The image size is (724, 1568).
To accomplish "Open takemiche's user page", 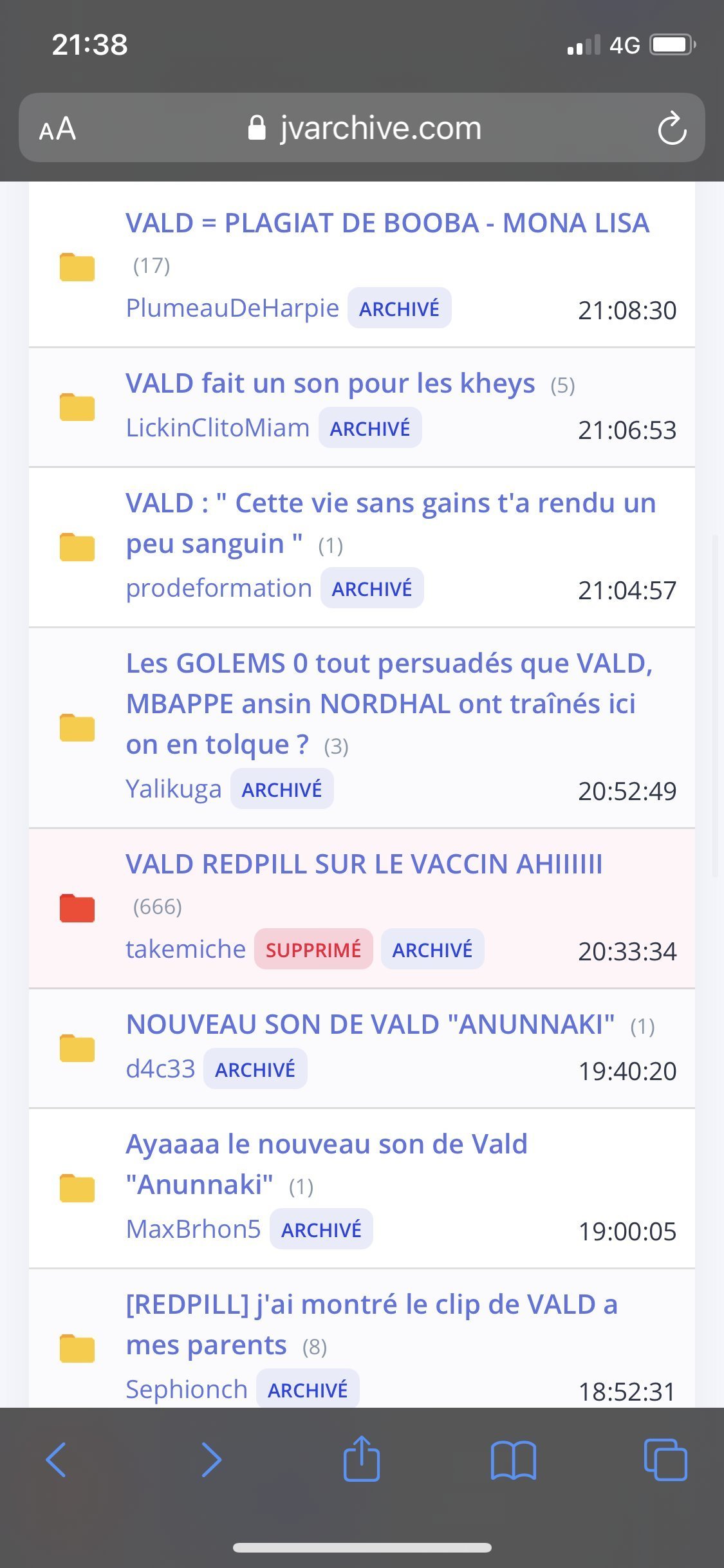I will tap(185, 949).
